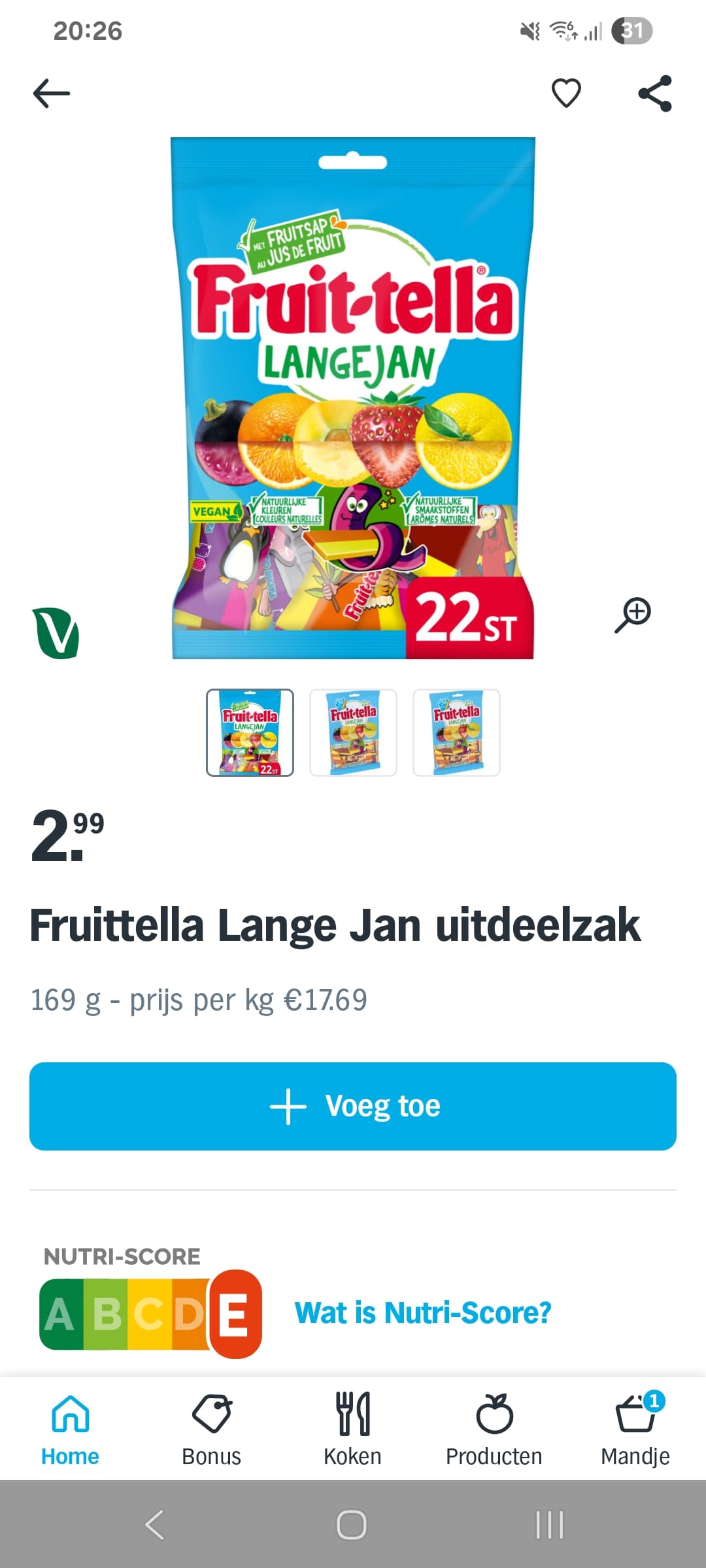Switch to the Home tab

coord(70,1429)
